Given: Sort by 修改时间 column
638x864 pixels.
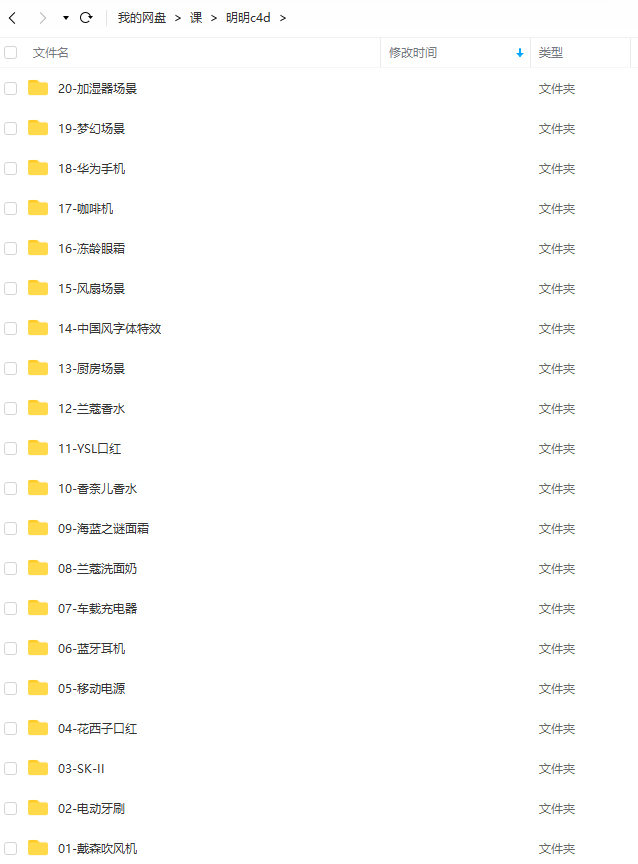Looking at the screenshot, I should coord(412,52).
